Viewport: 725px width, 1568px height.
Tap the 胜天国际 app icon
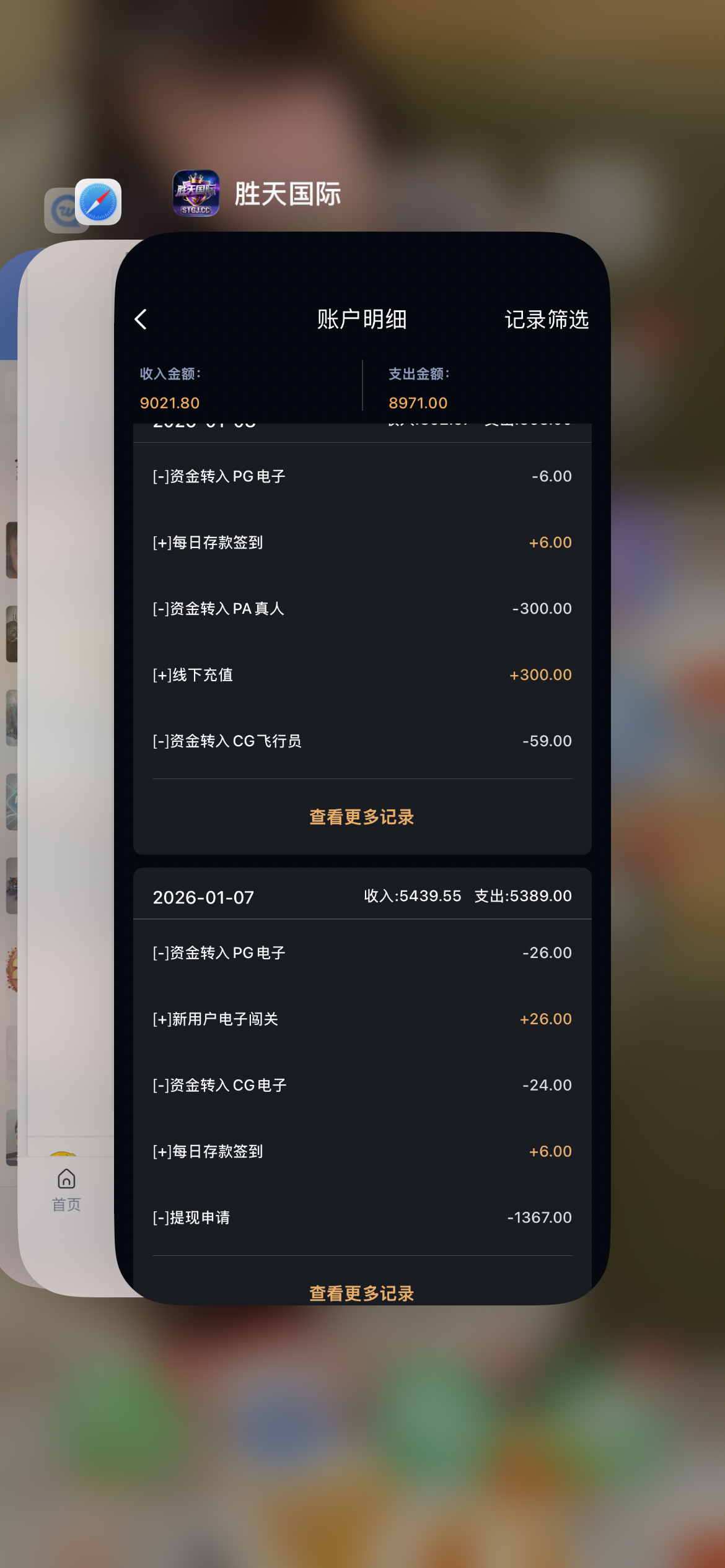pyautogui.click(x=196, y=193)
